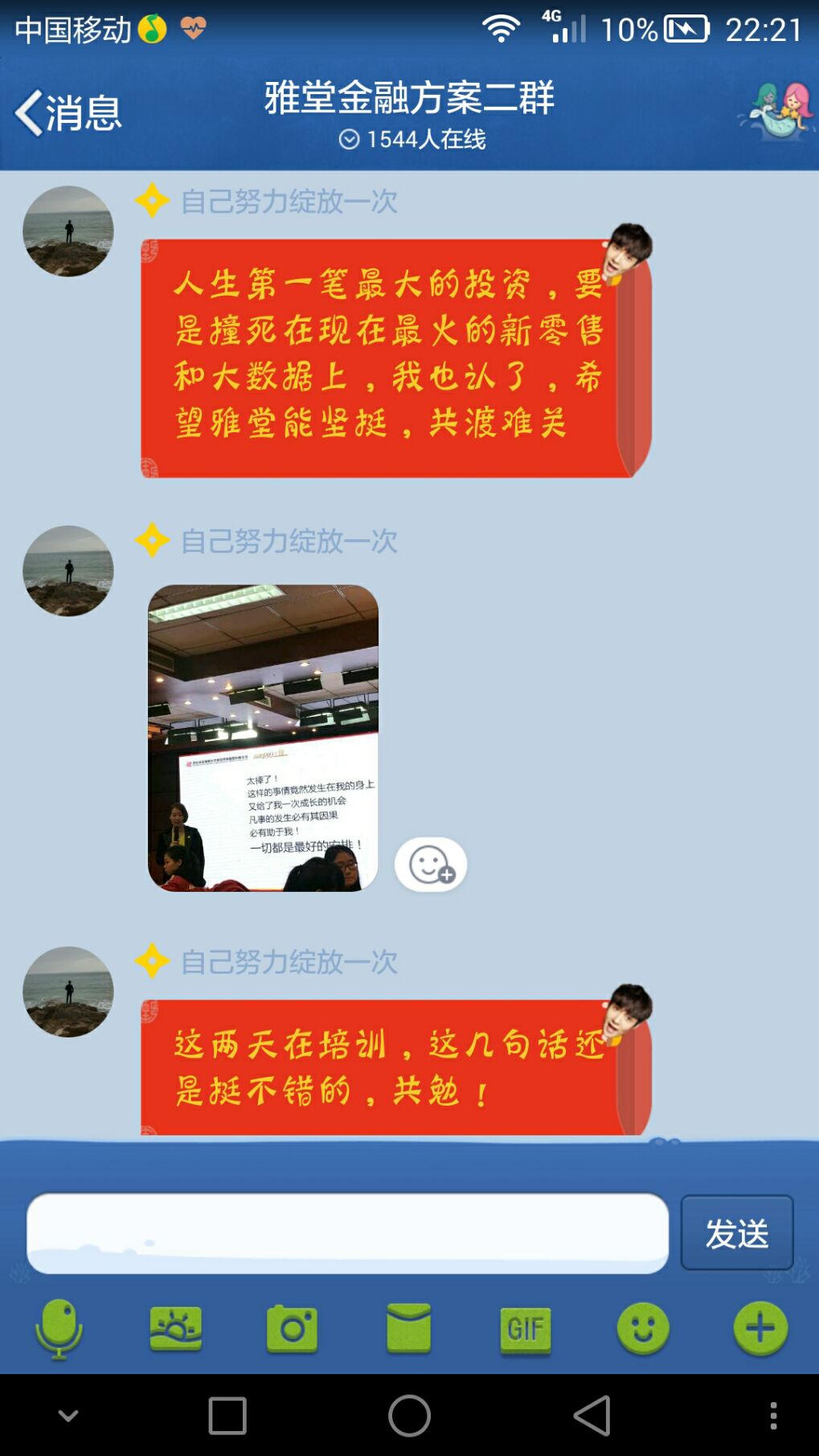Screen dimensions: 819x1456
Task: Open the photo gallery picker
Action: (x=175, y=1328)
